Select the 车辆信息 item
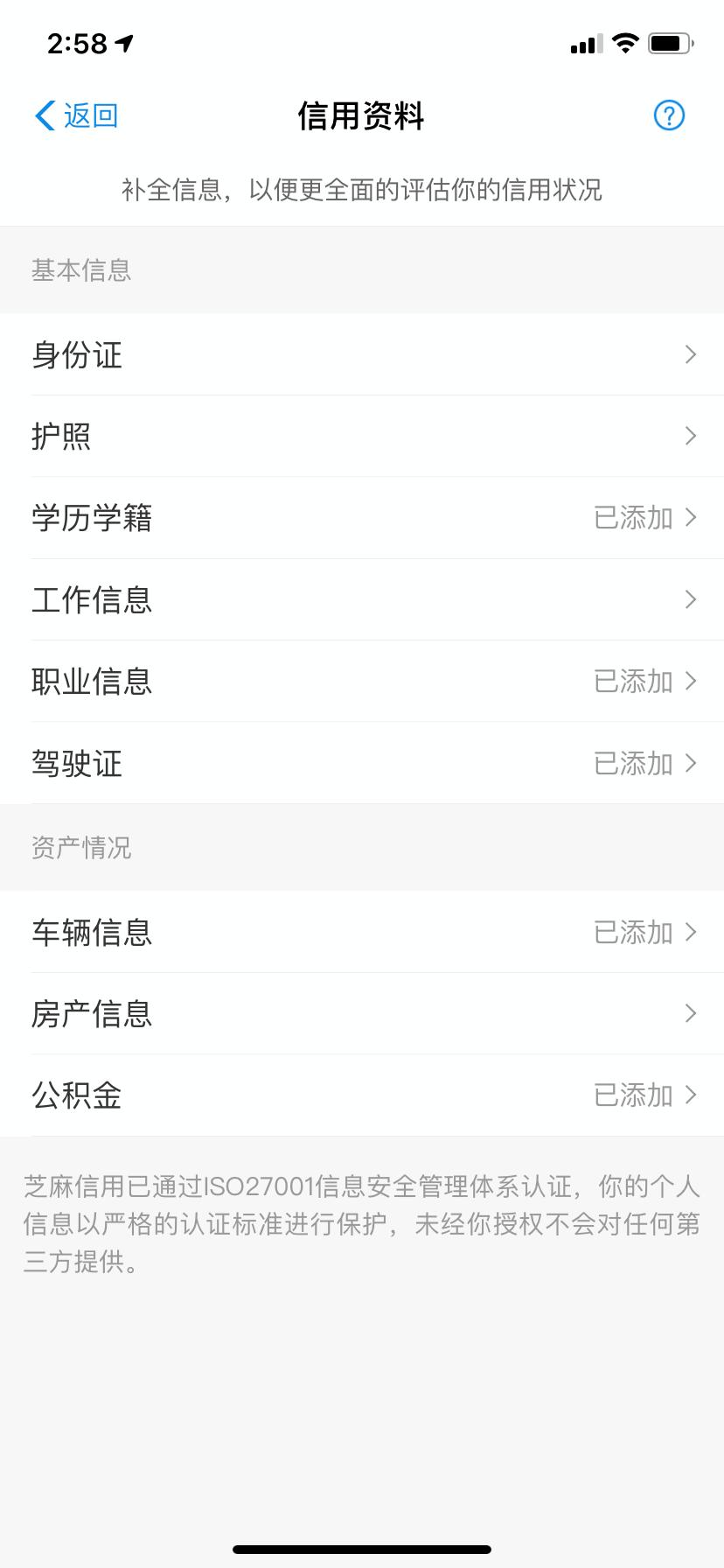This screenshot has width=724, height=1568. pos(362,932)
